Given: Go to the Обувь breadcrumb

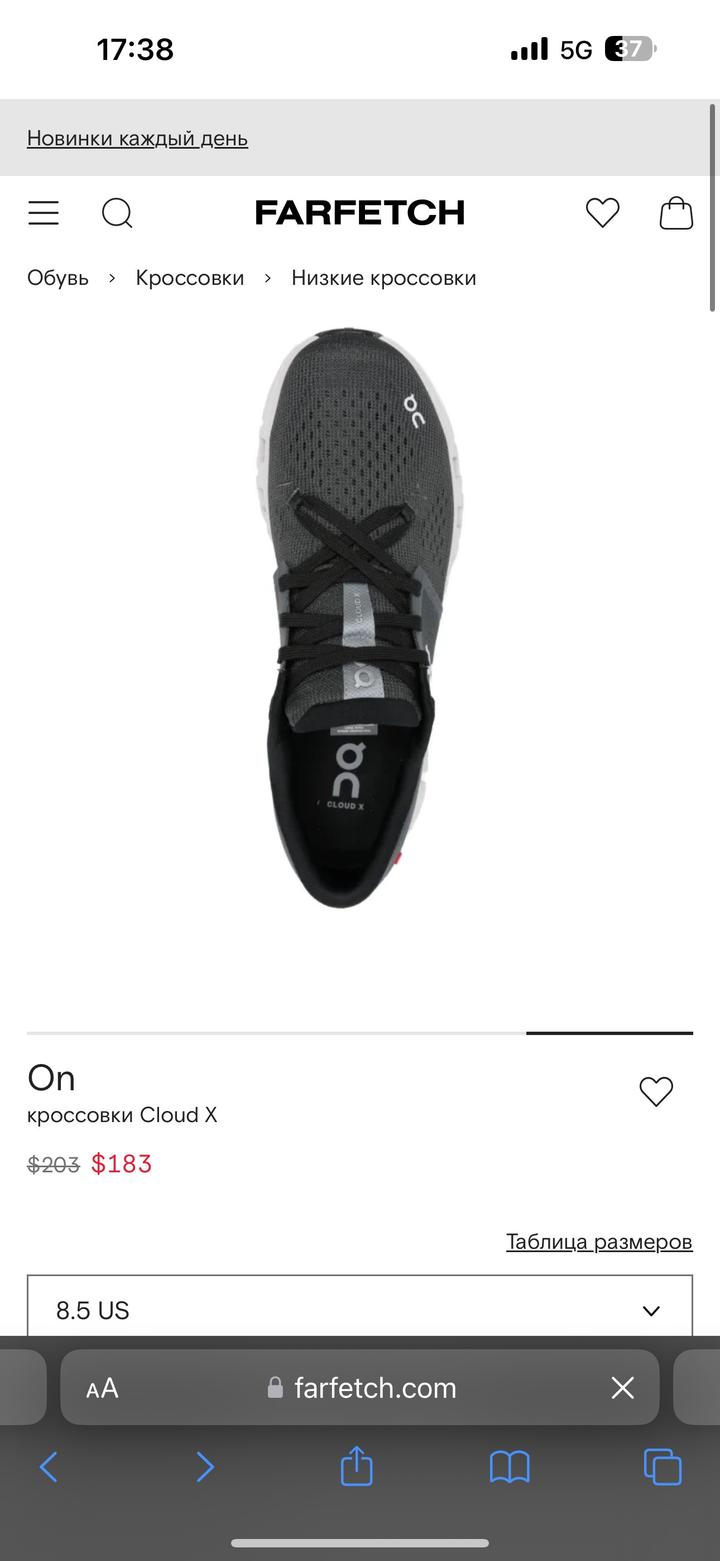Looking at the screenshot, I should click(x=58, y=278).
